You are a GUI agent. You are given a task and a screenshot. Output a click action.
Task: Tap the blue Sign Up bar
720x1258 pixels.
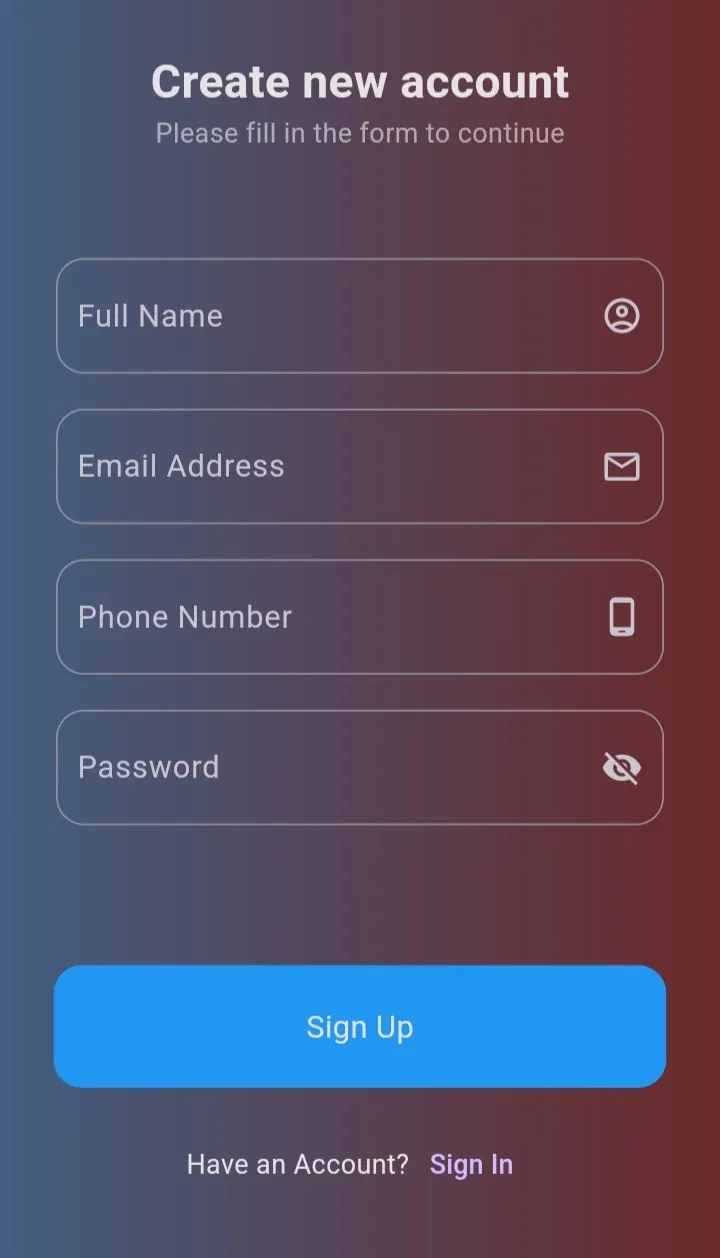pyautogui.click(x=360, y=1026)
